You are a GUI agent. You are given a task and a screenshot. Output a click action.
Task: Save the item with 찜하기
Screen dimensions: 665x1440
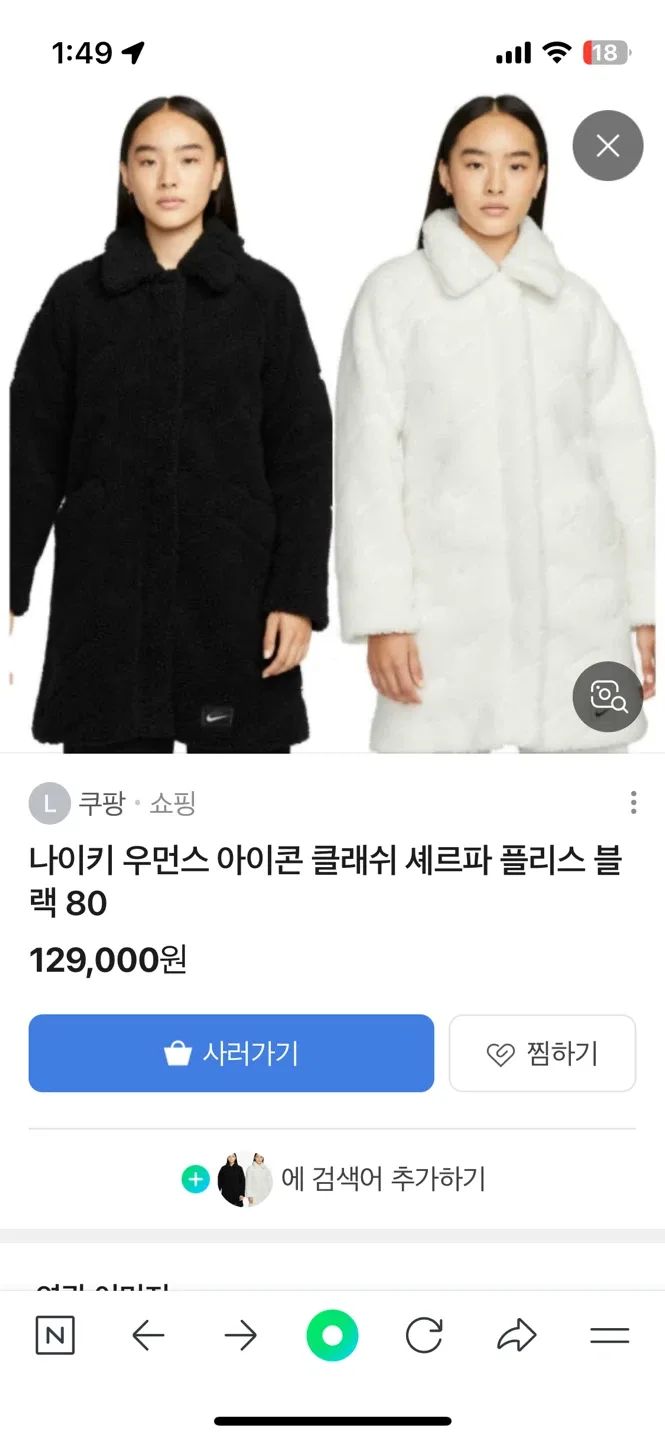(x=542, y=1053)
